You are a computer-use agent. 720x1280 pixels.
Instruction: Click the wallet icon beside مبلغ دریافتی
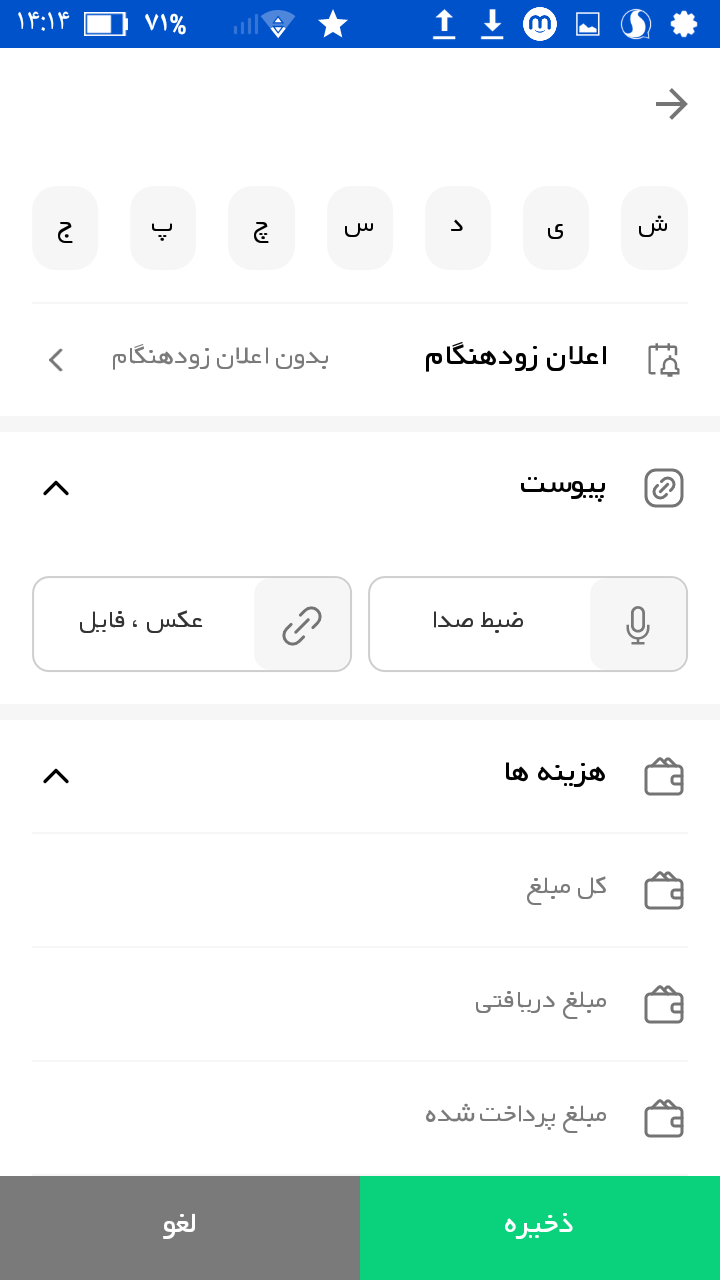pyautogui.click(x=664, y=1004)
